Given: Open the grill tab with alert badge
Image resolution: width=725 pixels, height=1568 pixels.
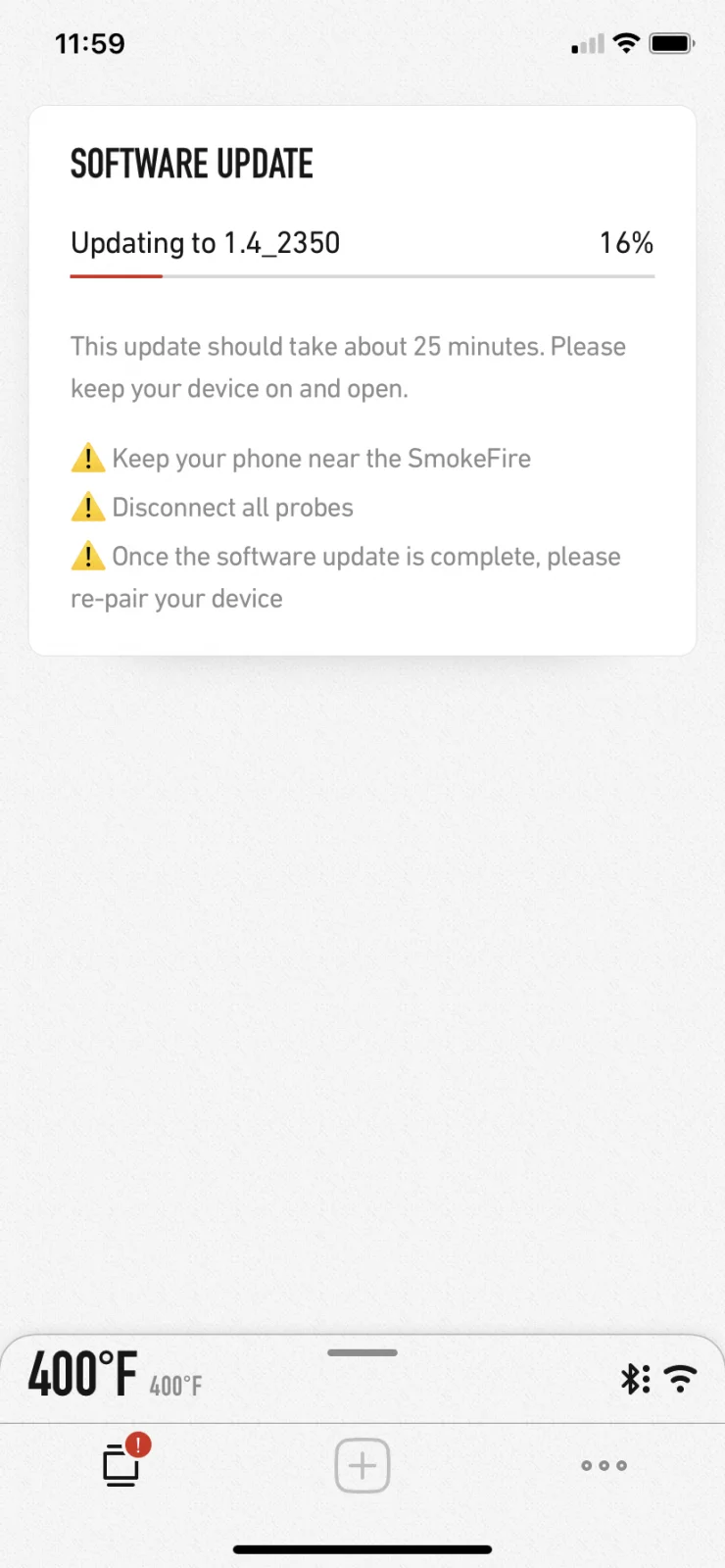Looking at the screenshot, I should 122,1464.
